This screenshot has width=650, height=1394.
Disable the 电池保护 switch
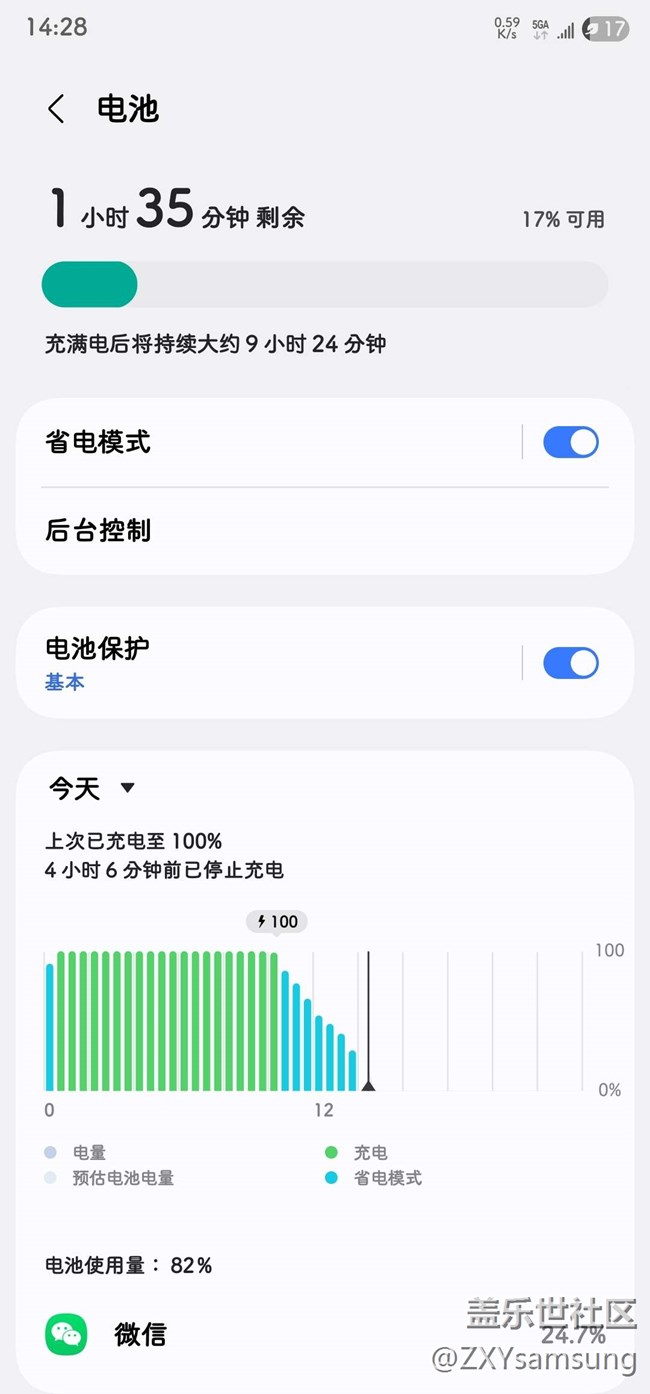(570, 663)
